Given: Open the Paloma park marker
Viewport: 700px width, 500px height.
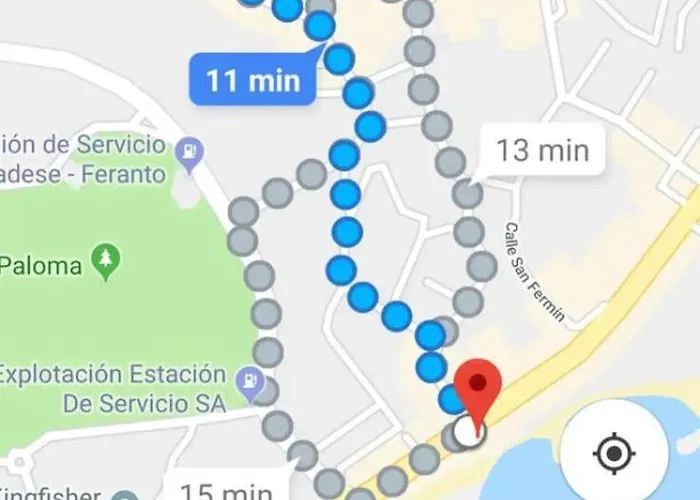Looking at the screenshot, I should [x=106, y=263].
